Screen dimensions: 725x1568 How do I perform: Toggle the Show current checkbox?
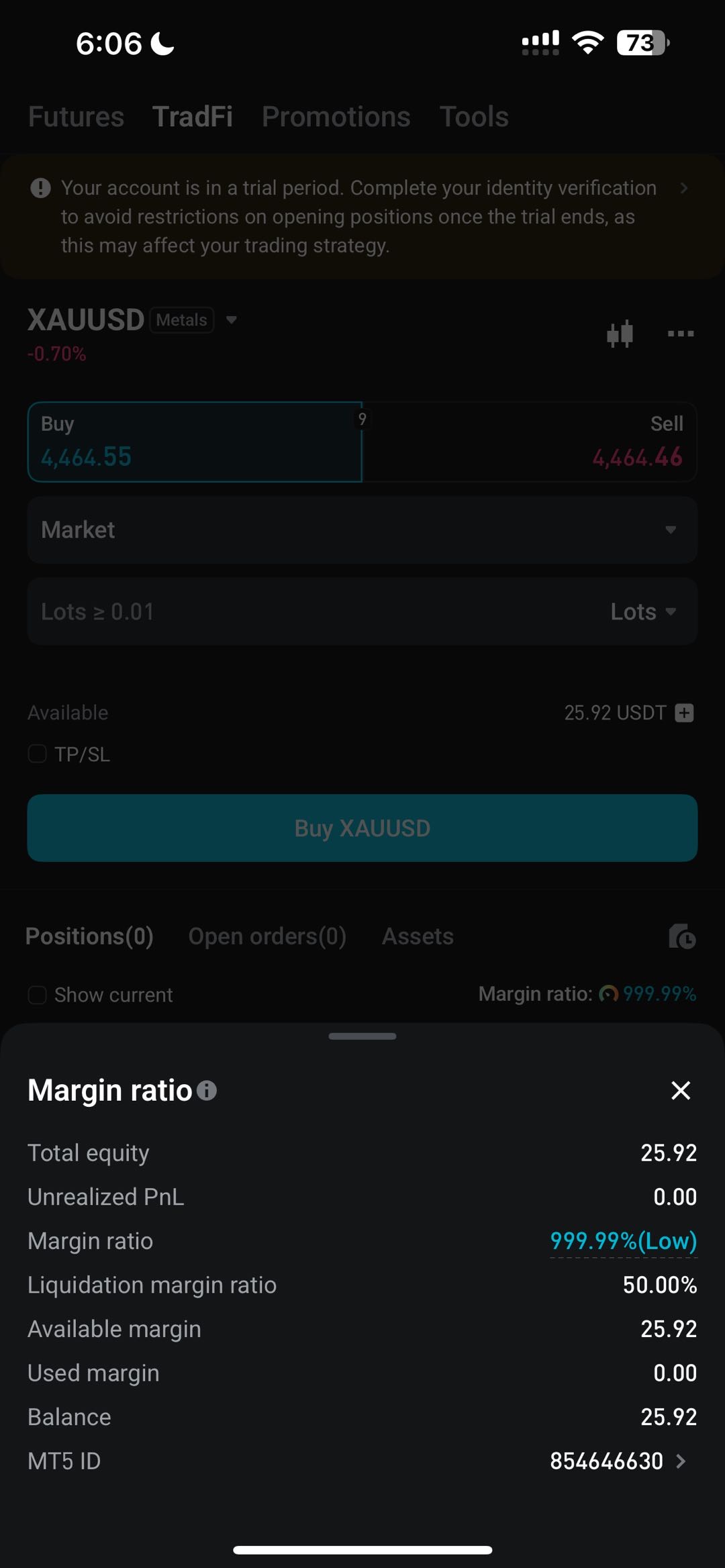[38, 995]
